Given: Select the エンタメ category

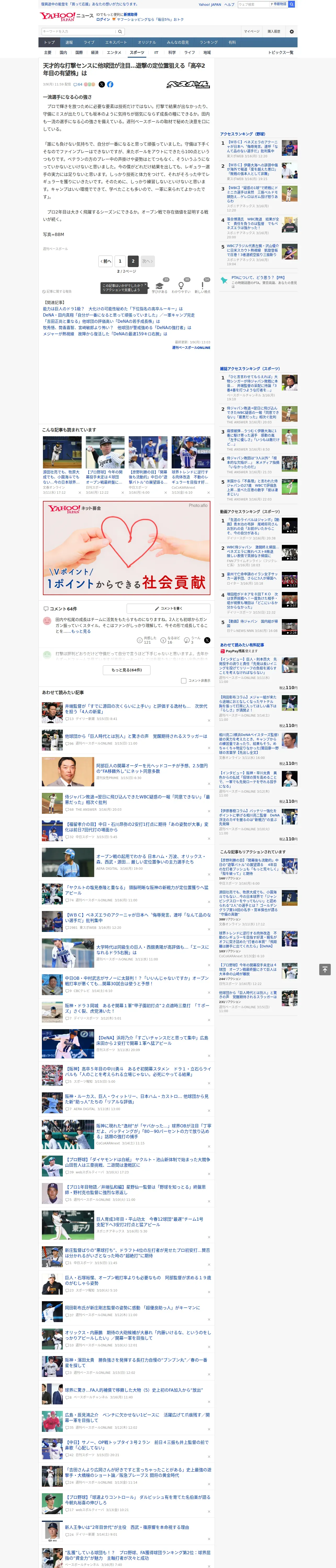Looking at the screenshot, I should (x=114, y=52).
